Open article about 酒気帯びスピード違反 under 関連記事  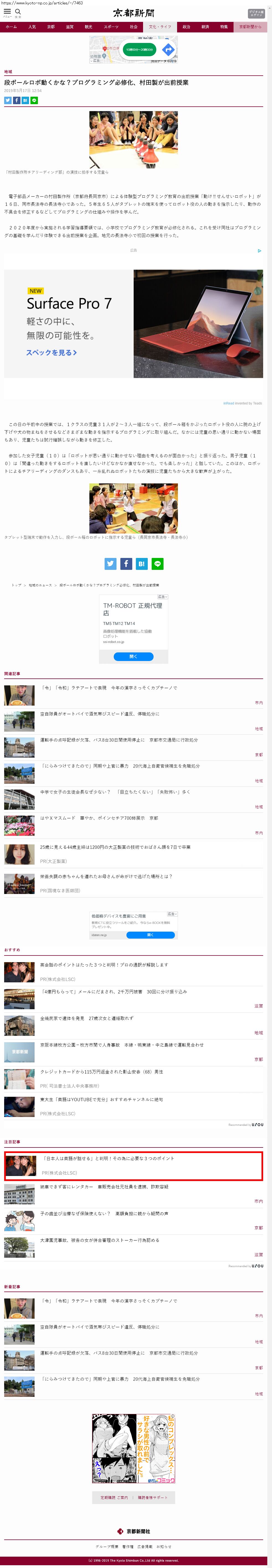tap(100, 714)
